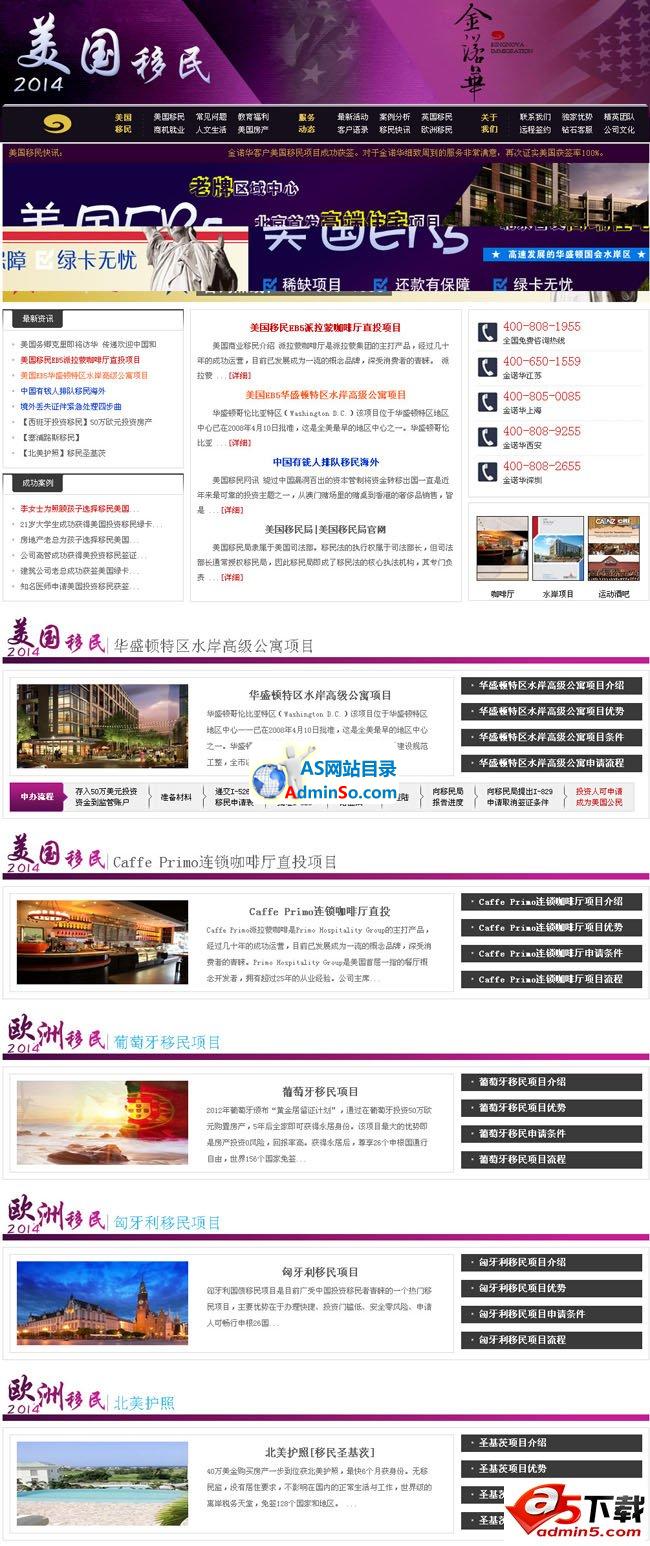Open article 美国移民局|美国移民局官网
The width and height of the screenshot is (650, 1546).
[x=325, y=529]
